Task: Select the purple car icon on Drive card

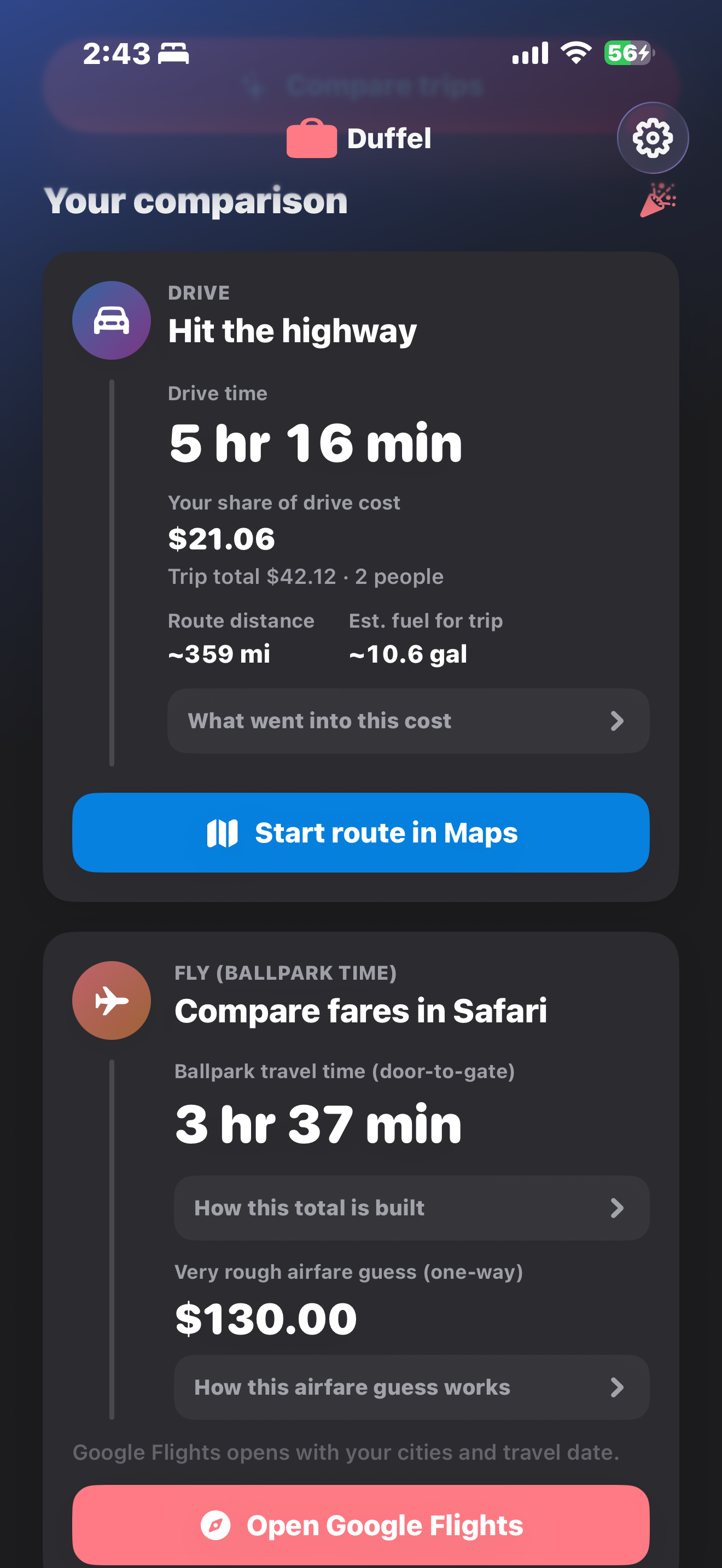Action: click(x=112, y=320)
